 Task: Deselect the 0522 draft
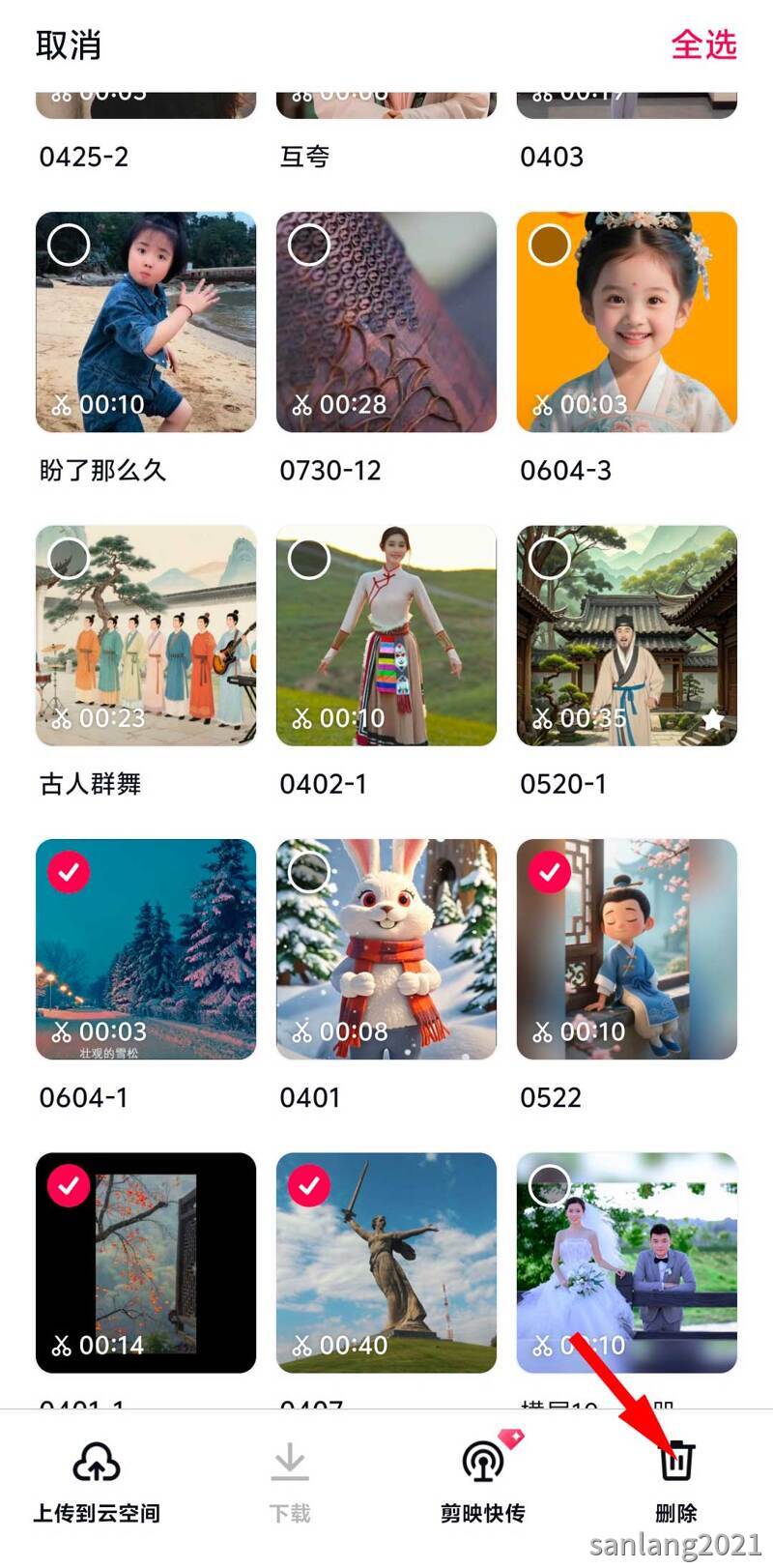tap(549, 872)
